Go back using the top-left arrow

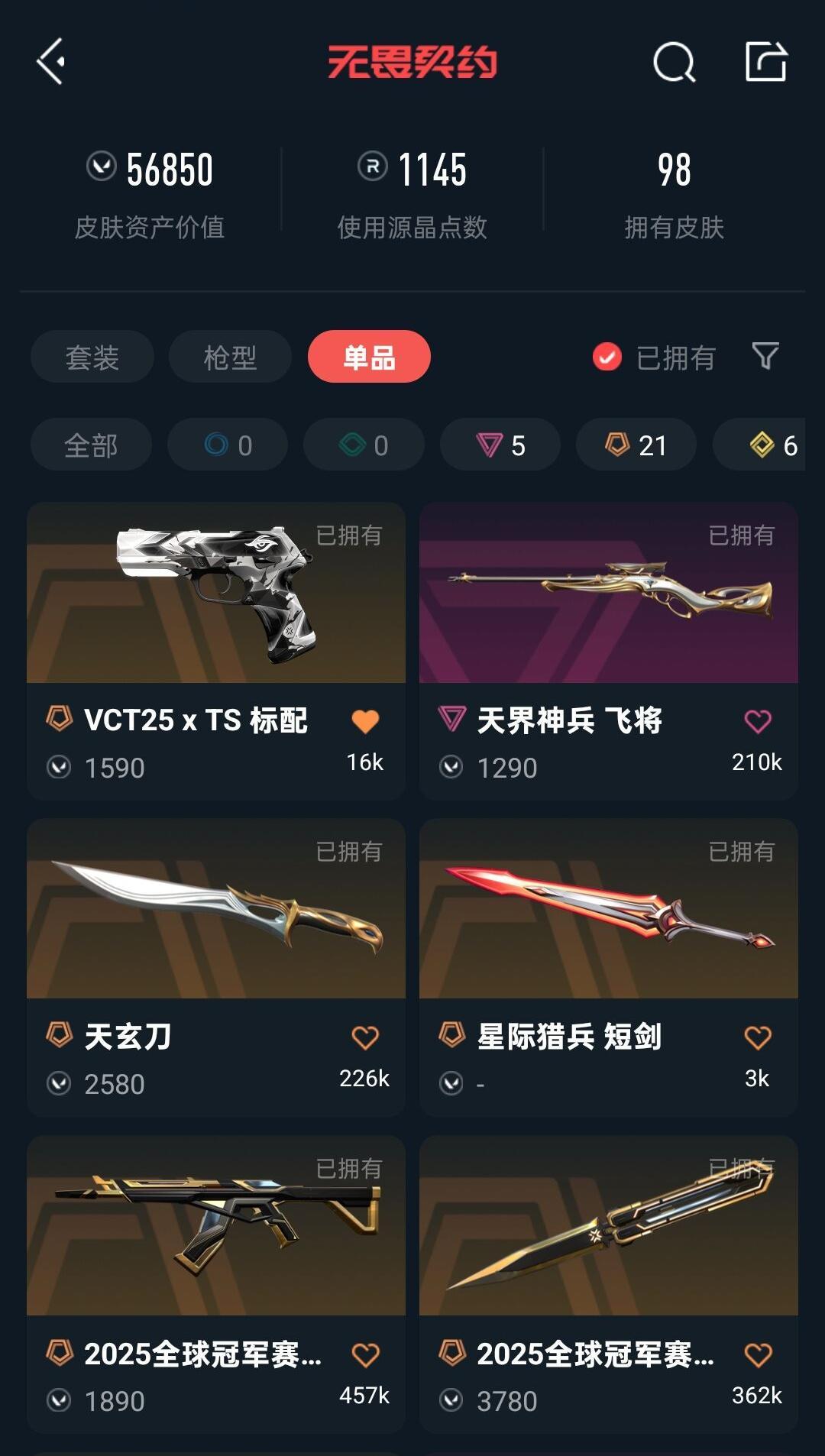pyautogui.click(x=51, y=62)
